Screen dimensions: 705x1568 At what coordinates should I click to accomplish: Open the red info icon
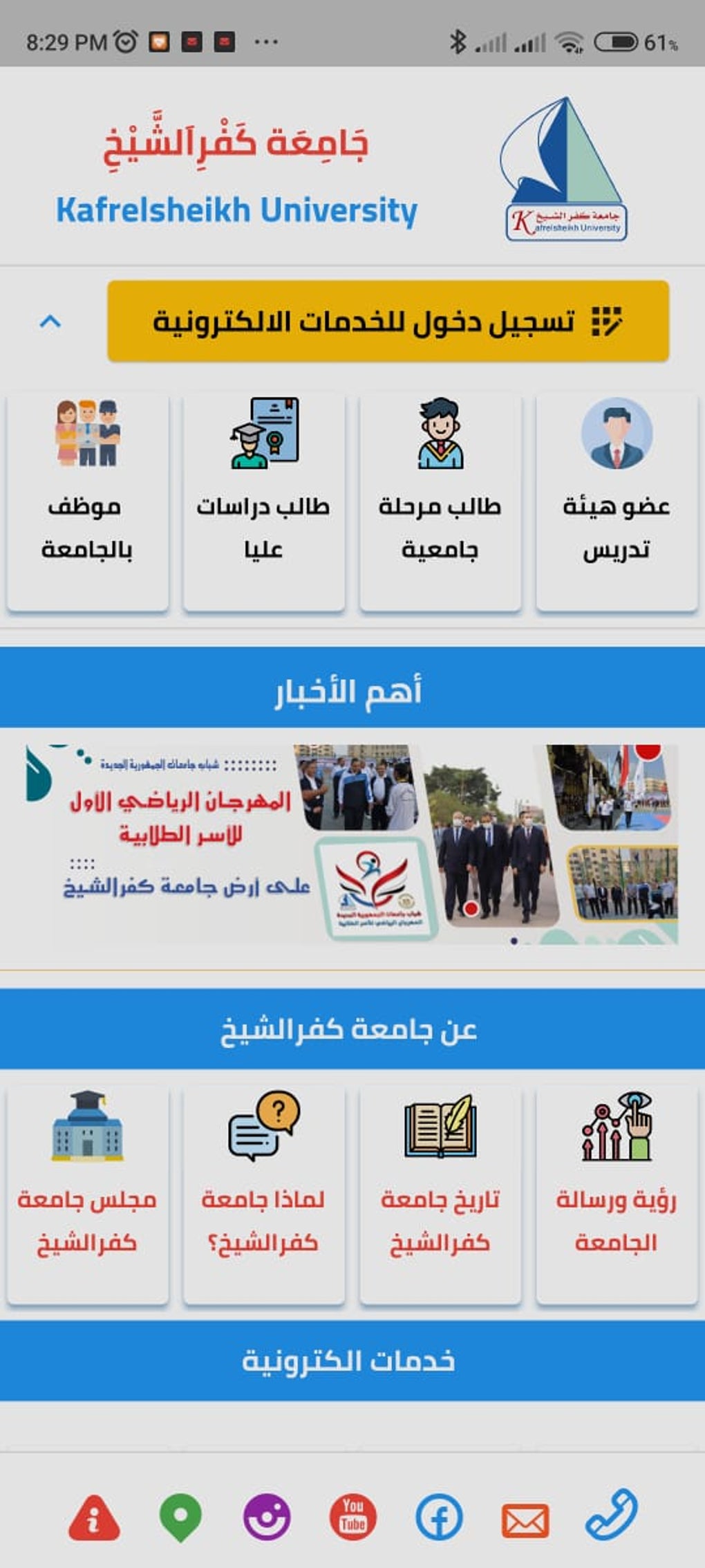click(x=94, y=1518)
